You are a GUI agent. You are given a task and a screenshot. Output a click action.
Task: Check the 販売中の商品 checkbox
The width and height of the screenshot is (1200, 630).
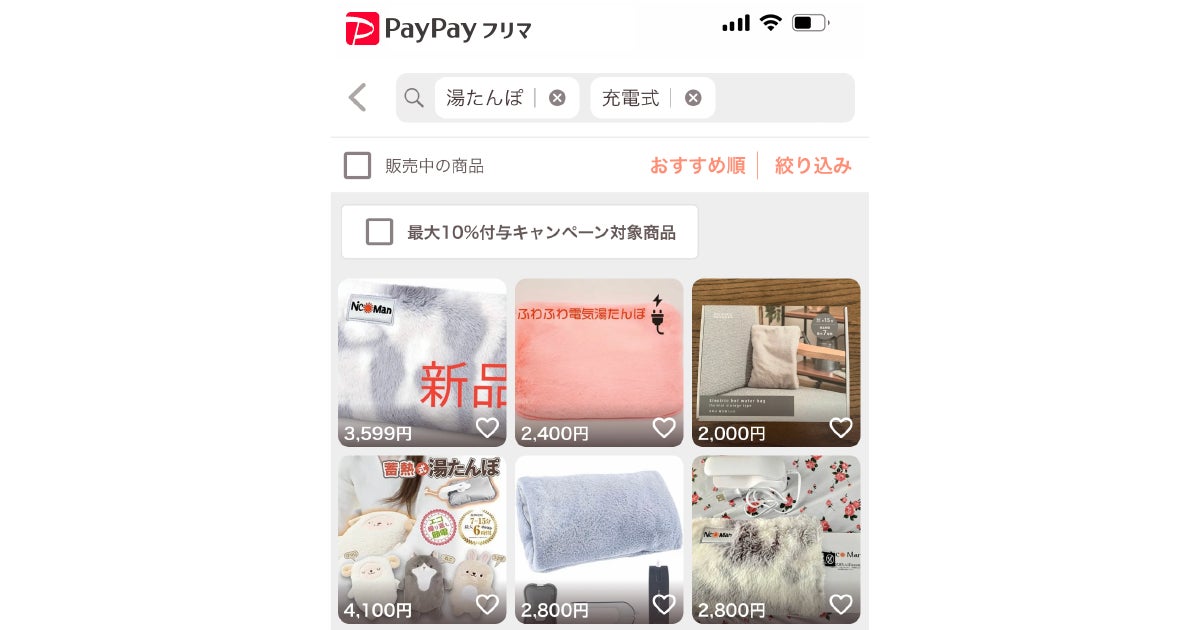[358, 166]
